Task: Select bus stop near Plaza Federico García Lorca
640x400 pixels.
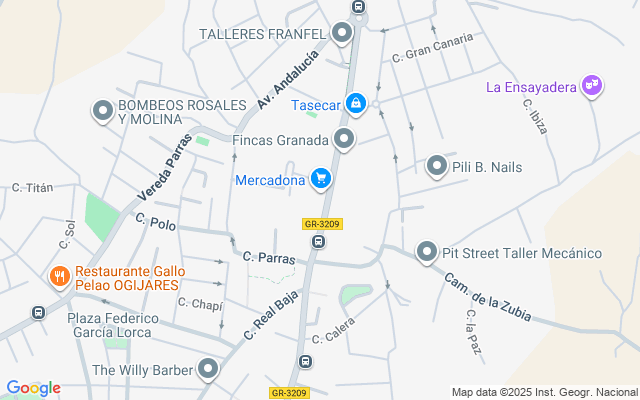Action: (38, 311)
